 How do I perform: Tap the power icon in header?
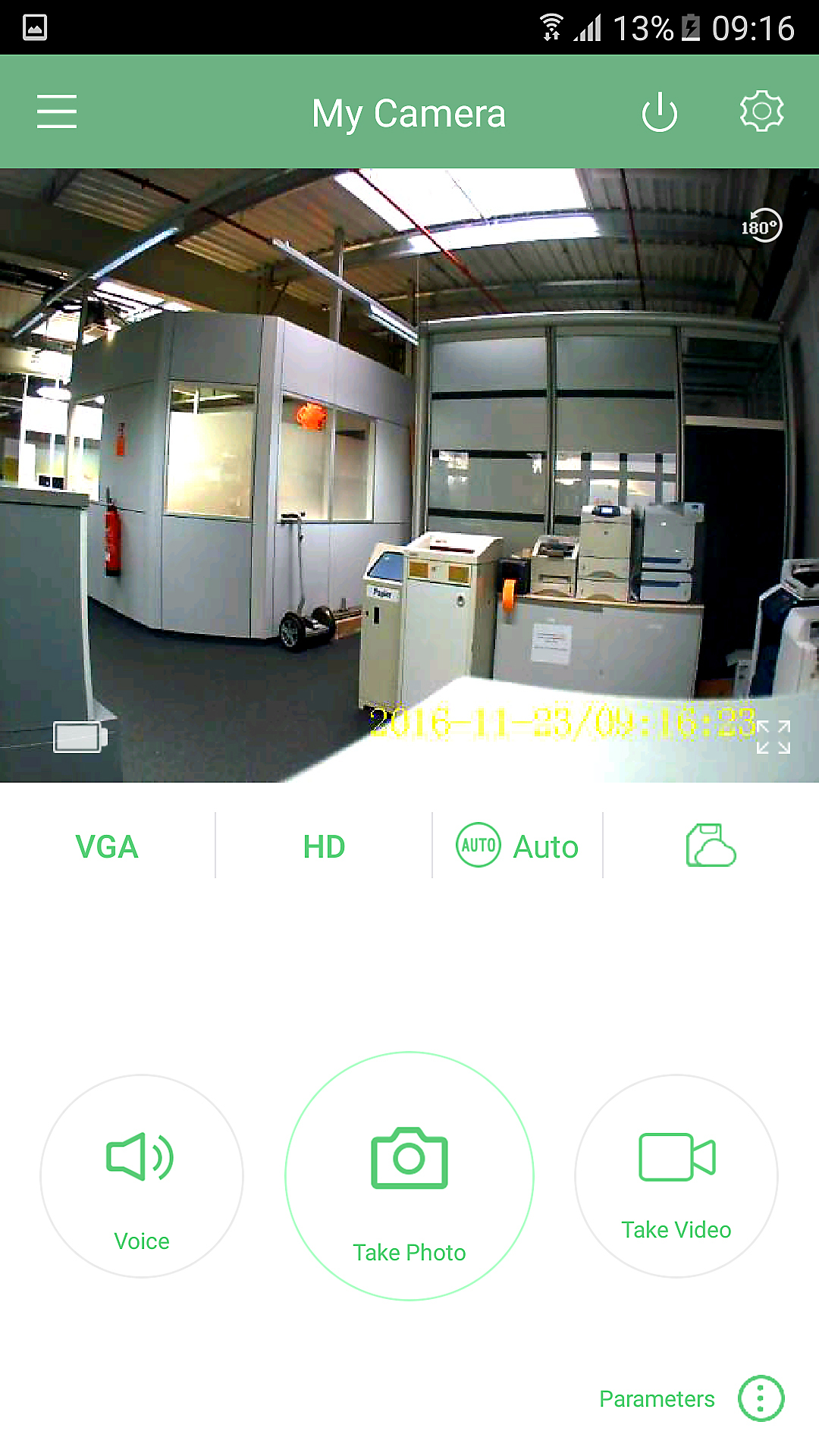coord(659,112)
